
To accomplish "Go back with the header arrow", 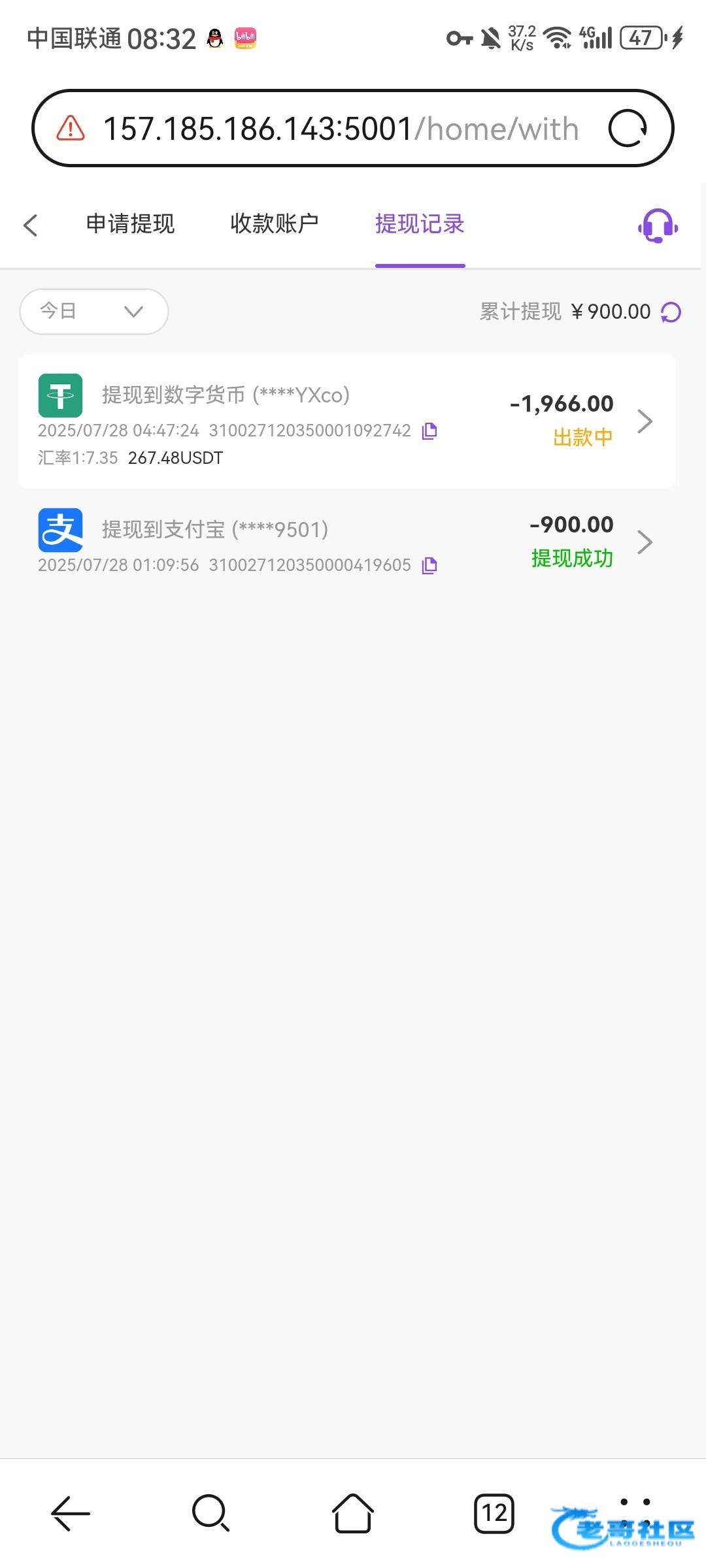I will pyautogui.click(x=31, y=225).
